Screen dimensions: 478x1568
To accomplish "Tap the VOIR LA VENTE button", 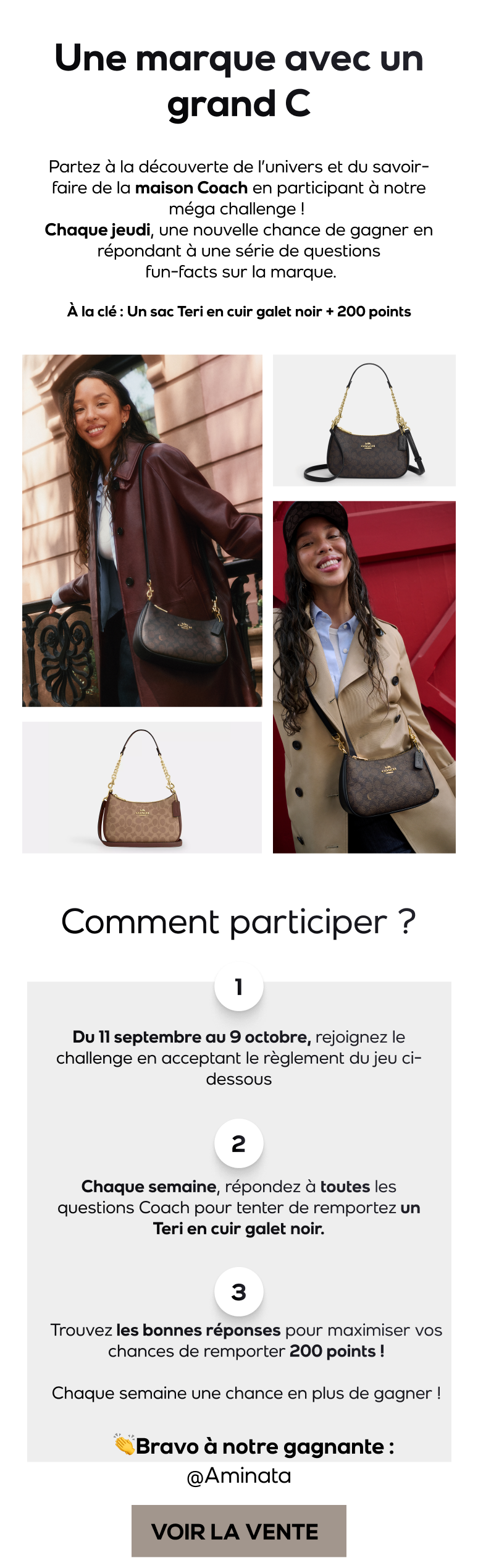I will click(x=238, y=1531).
